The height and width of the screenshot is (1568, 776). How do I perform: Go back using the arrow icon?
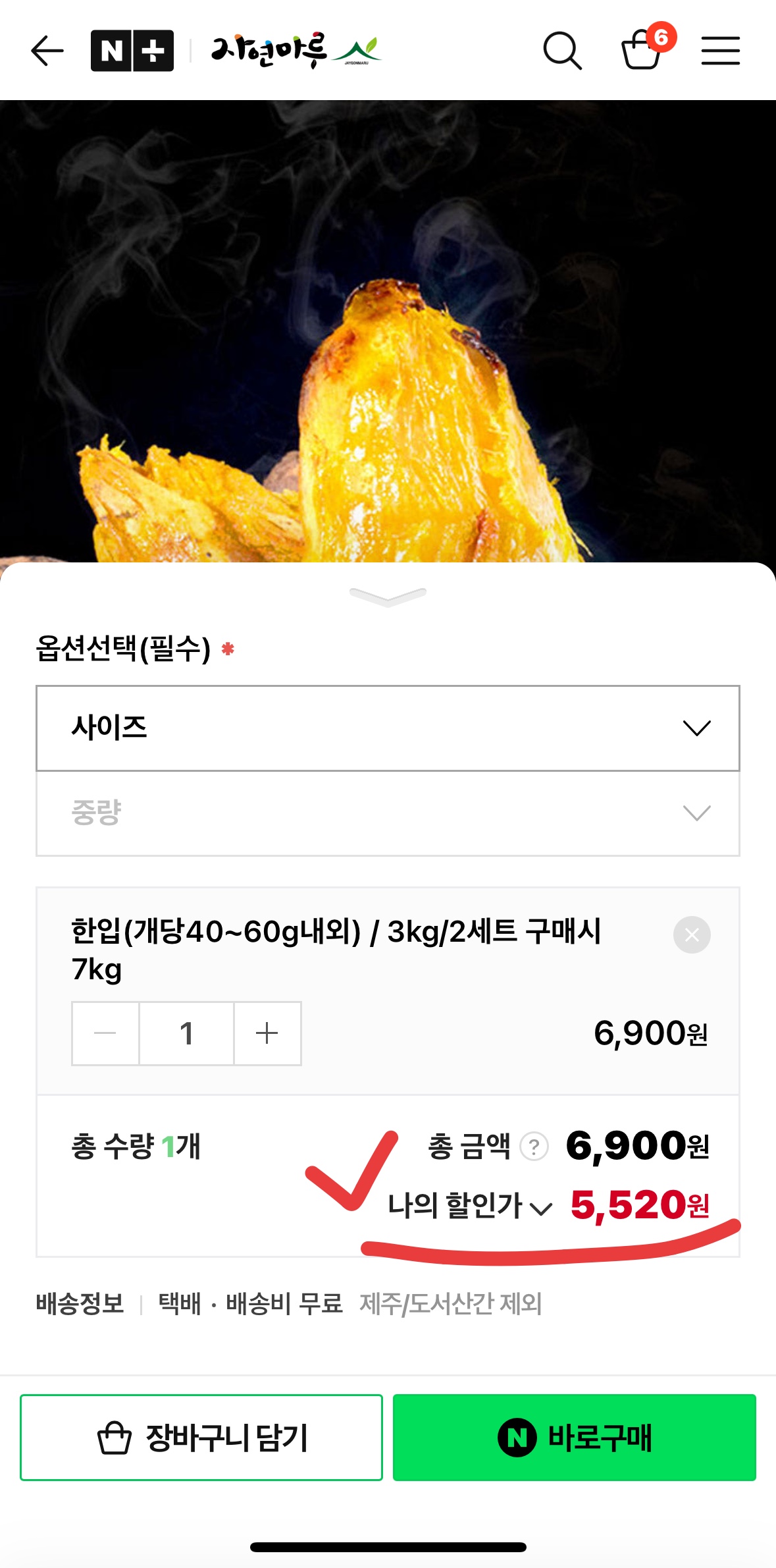click(47, 51)
